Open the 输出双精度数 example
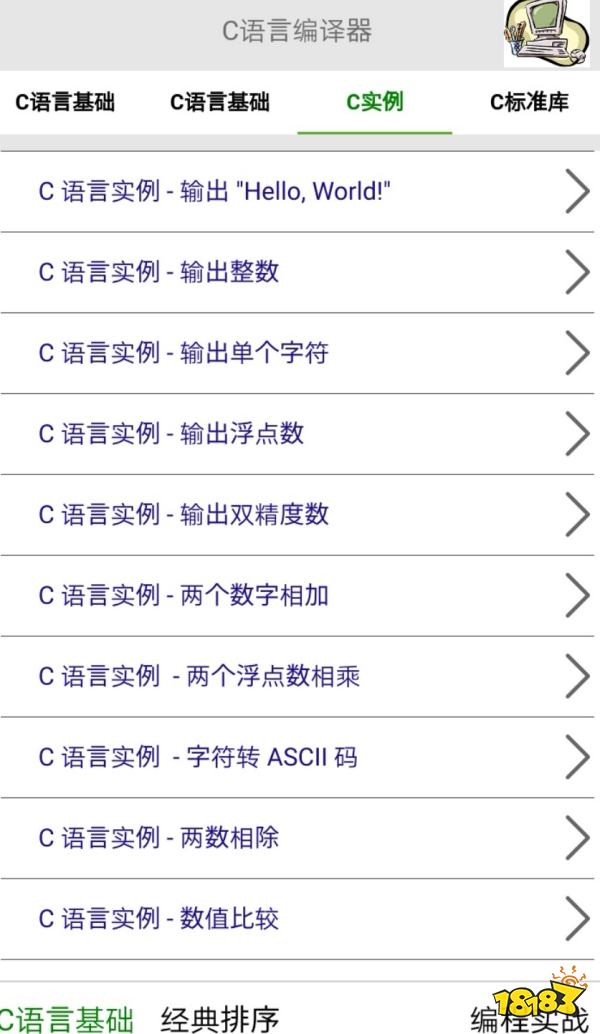Viewport: 600px width, 1034px height. pos(300,515)
